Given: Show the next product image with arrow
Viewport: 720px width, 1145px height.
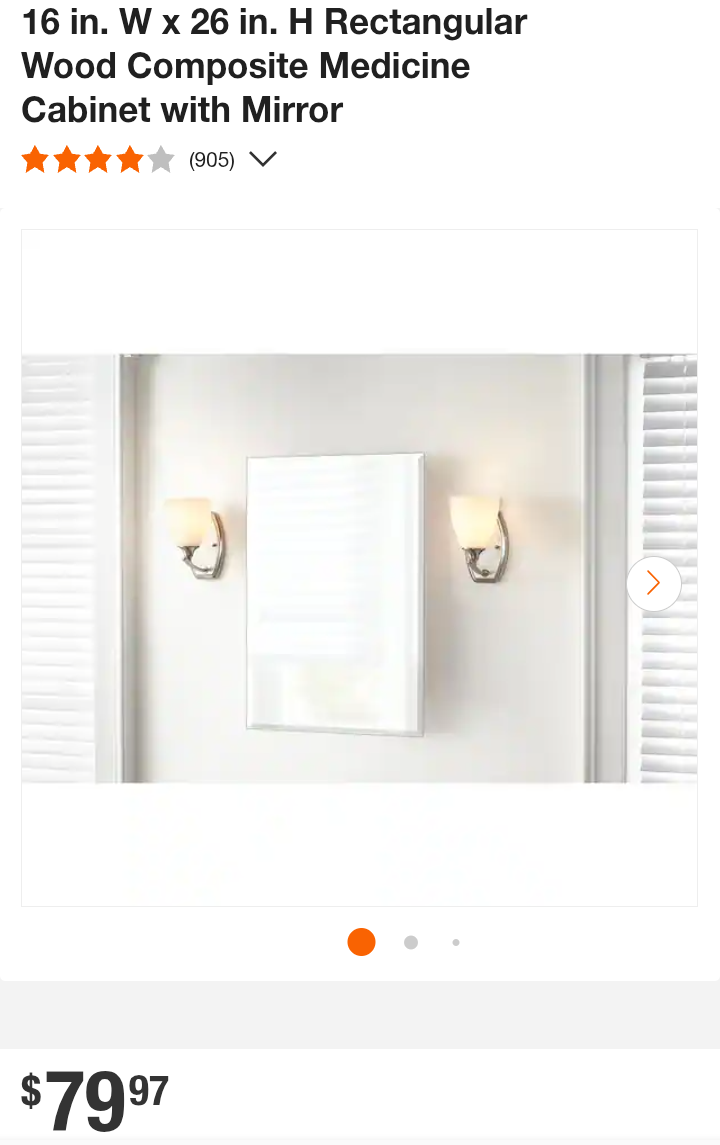Looking at the screenshot, I should tap(653, 583).
